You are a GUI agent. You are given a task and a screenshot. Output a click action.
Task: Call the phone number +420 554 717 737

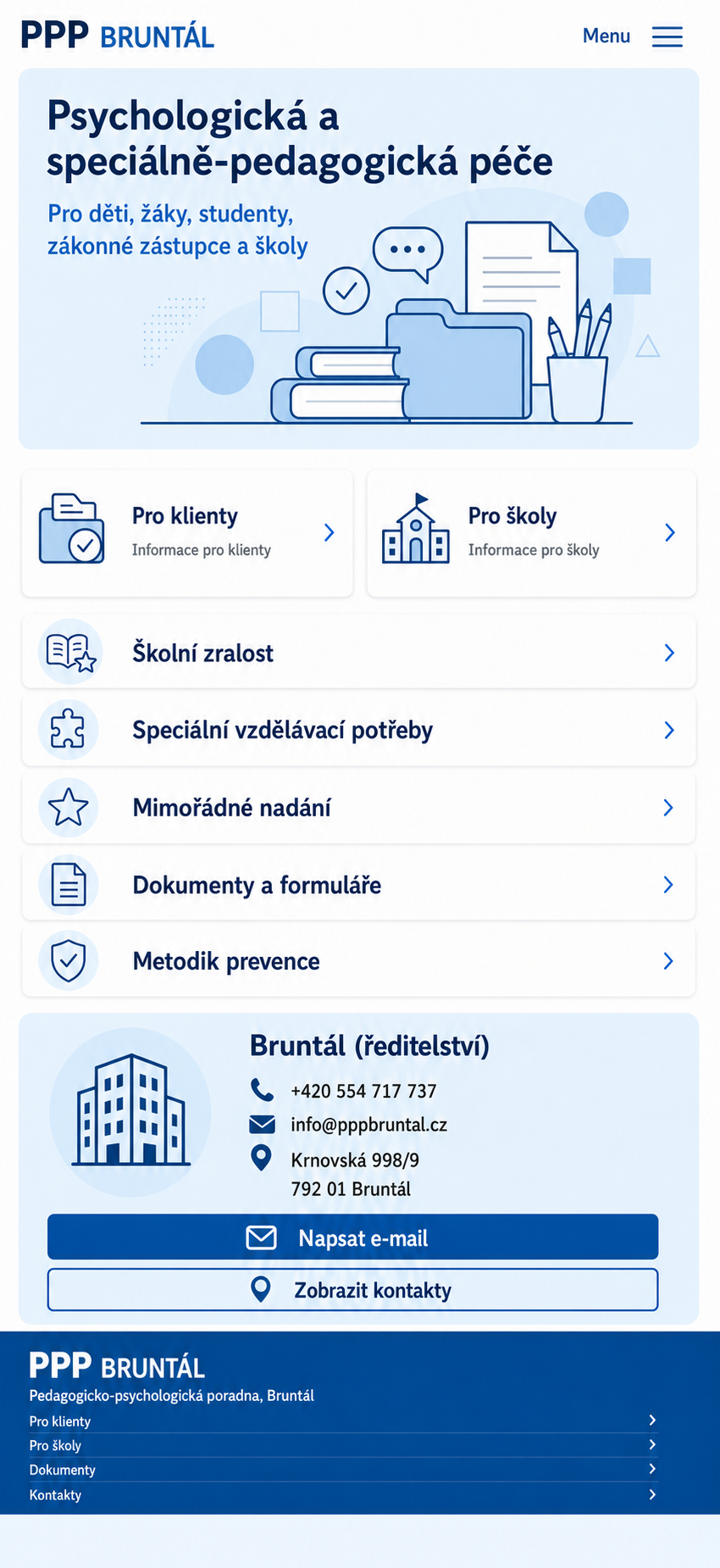(x=363, y=1091)
